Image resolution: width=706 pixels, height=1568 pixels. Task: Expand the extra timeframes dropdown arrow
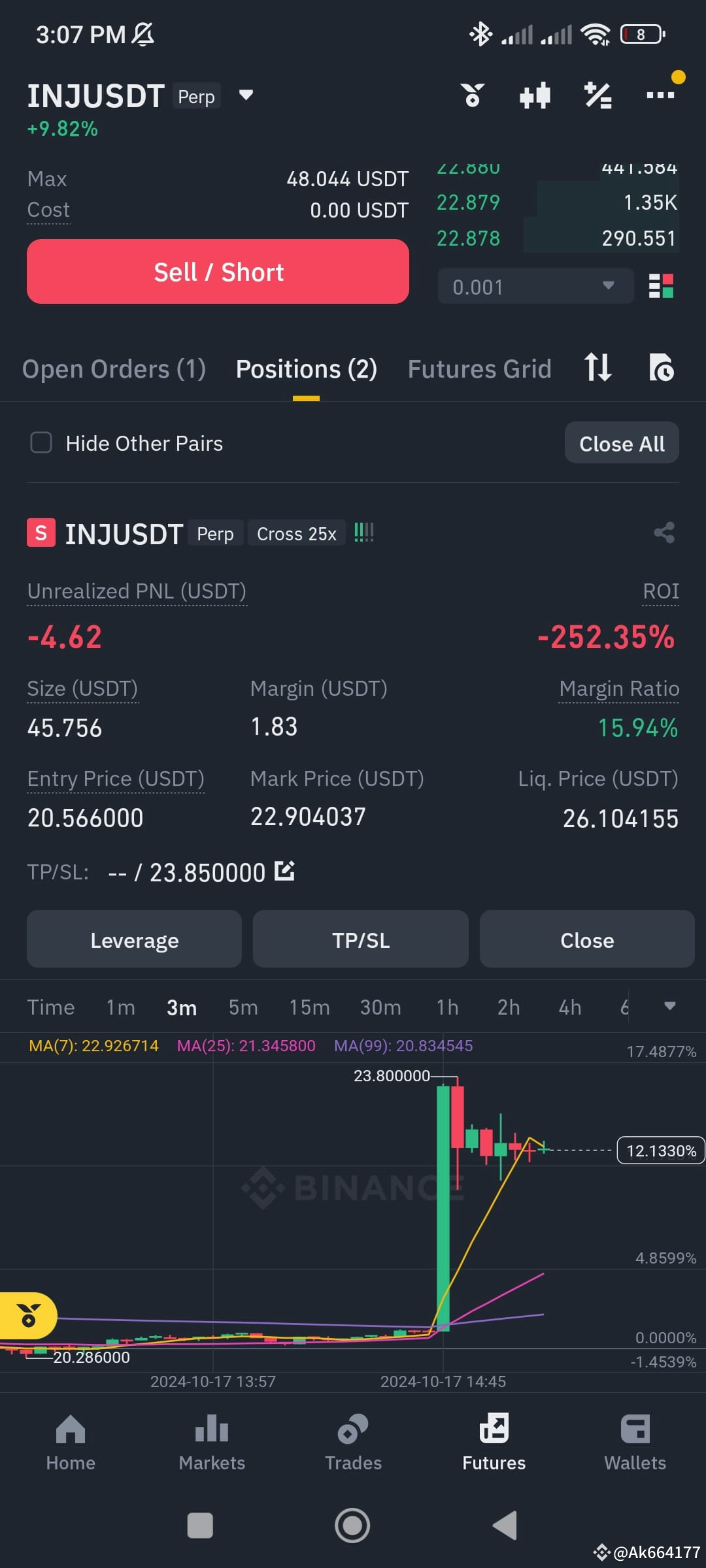(x=671, y=1006)
